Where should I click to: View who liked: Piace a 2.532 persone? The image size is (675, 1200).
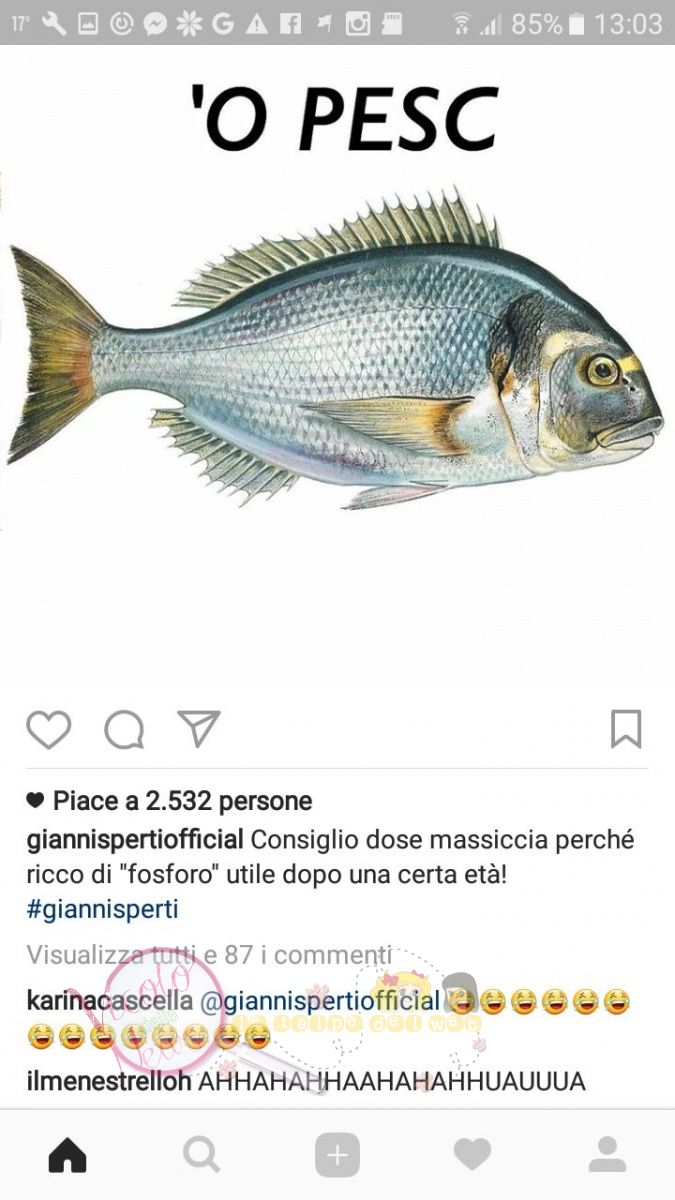tap(181, 801)
